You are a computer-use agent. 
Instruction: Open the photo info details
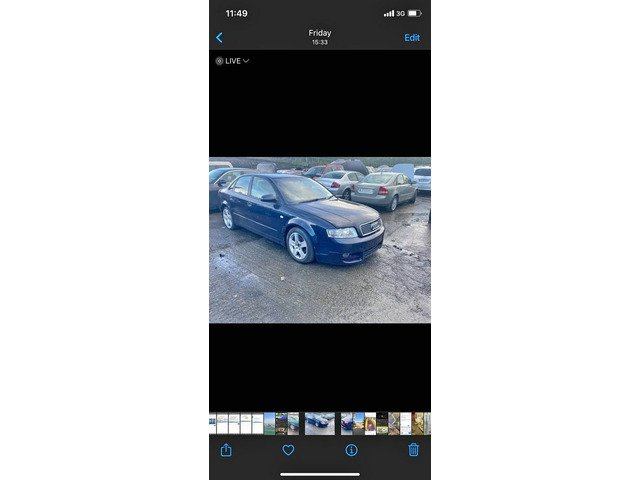[x=351, y=450]
